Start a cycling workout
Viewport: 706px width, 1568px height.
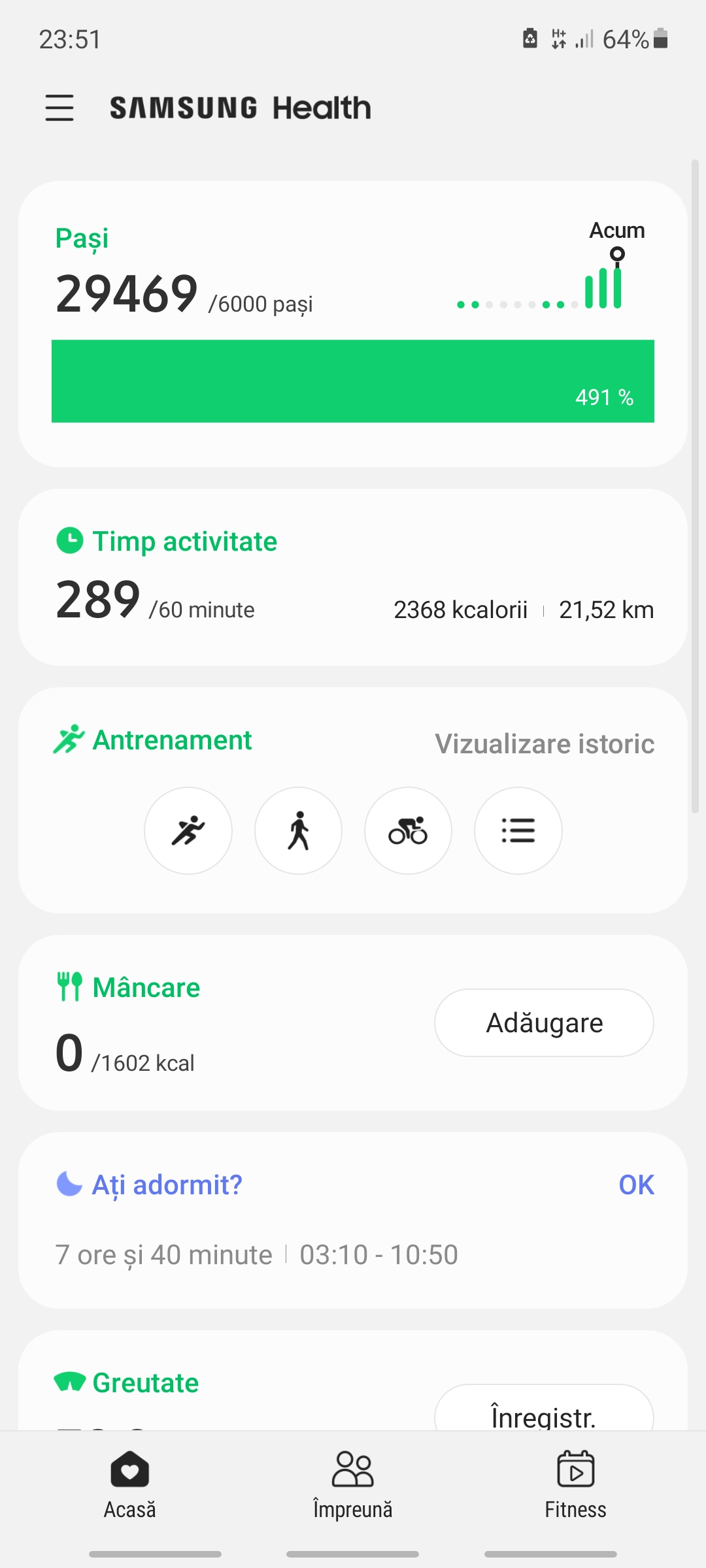(x=408, y=830)
